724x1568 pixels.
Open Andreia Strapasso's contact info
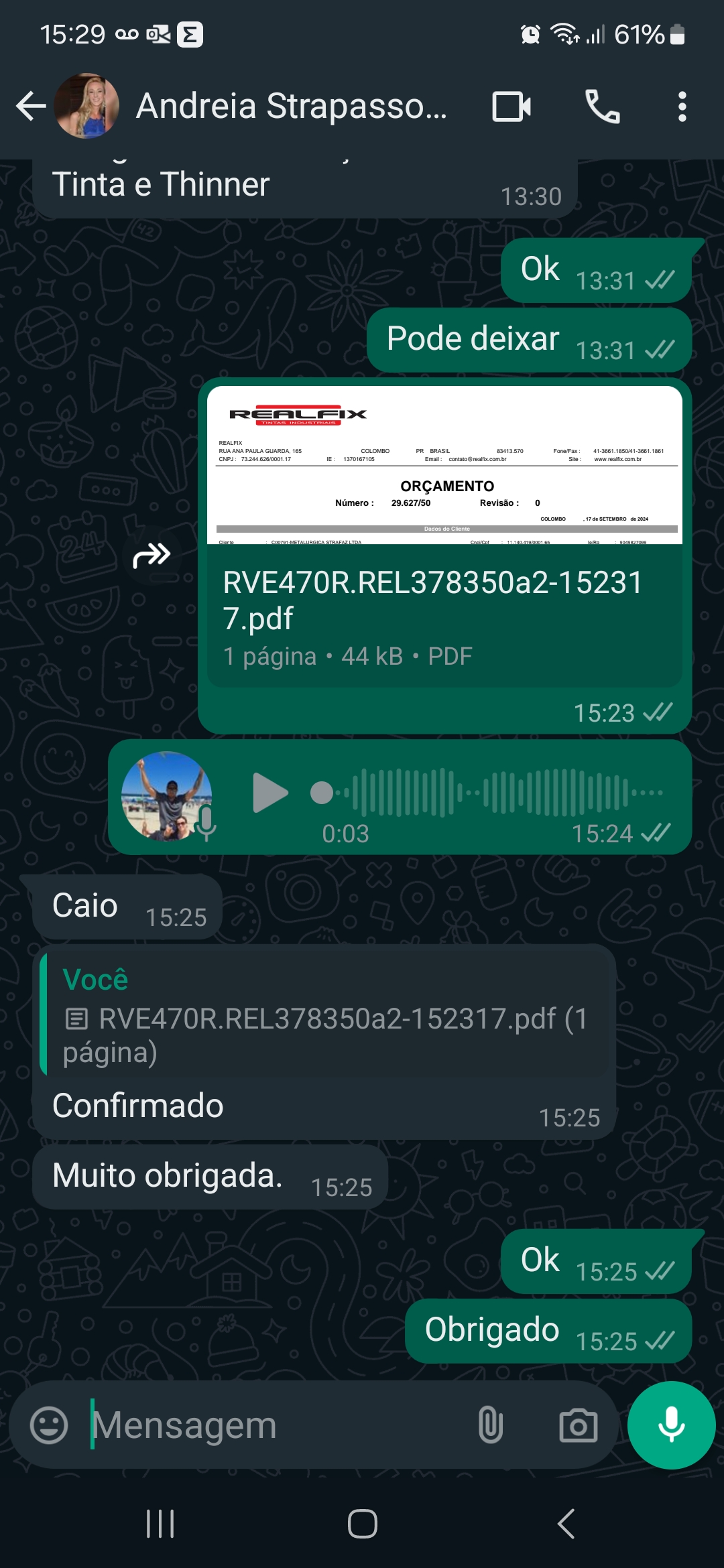point(291,106)
